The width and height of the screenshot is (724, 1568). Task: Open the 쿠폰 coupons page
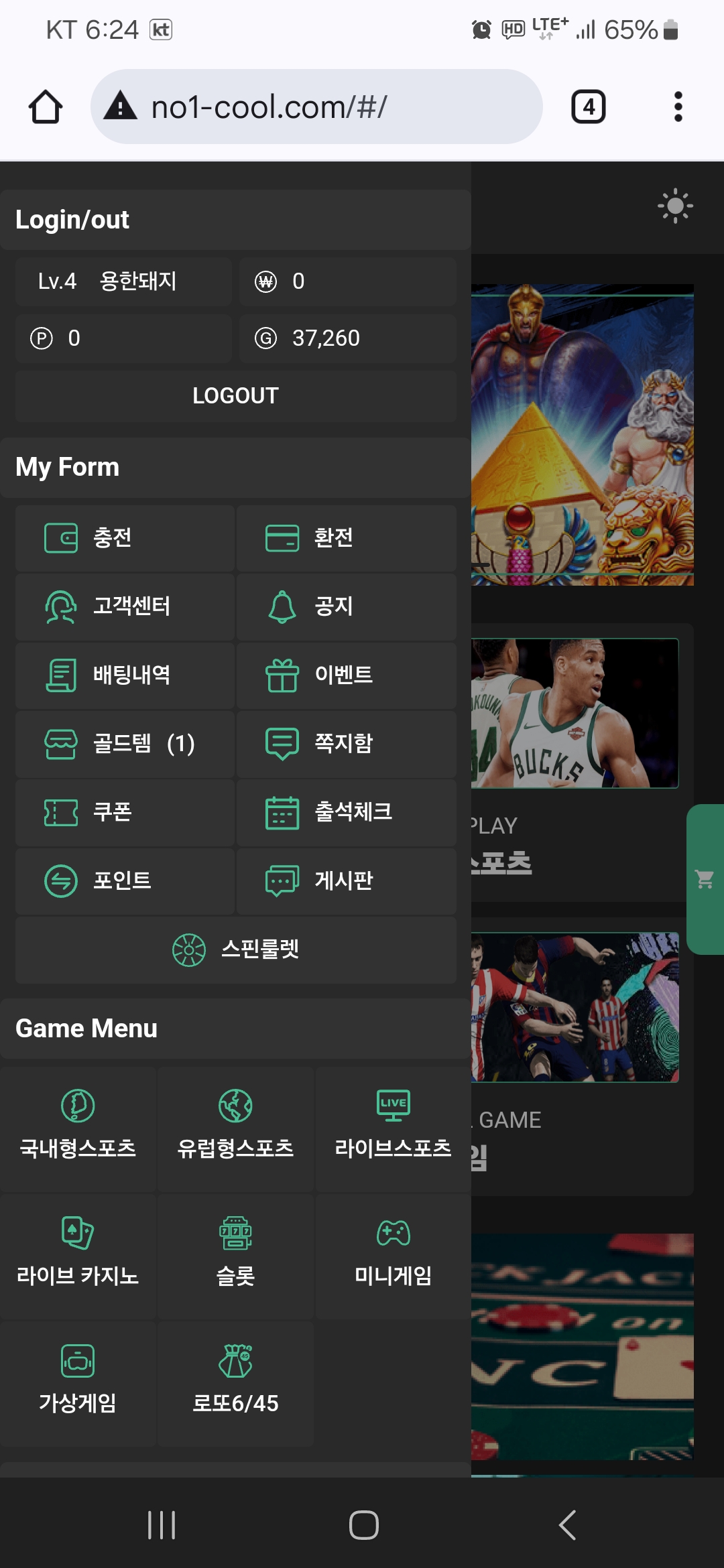125,812
